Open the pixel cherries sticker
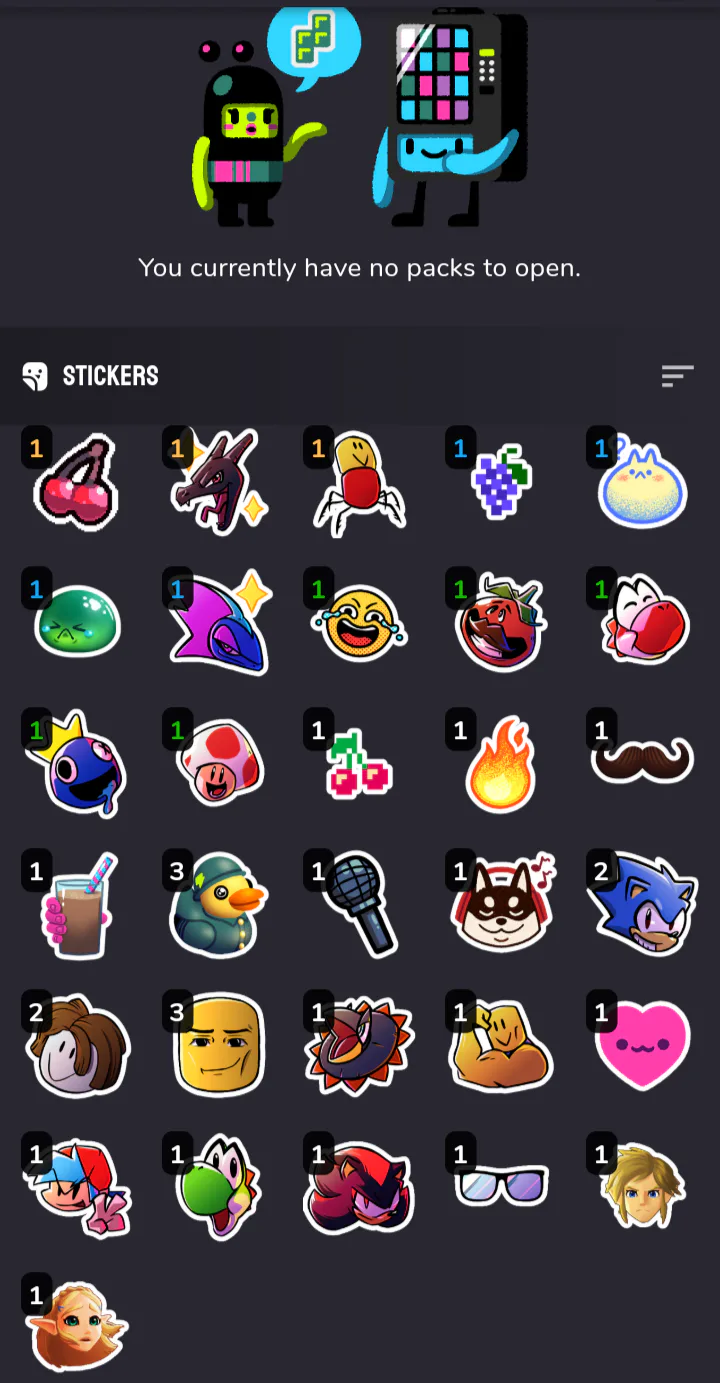This screenshot has width=720, height=1383. [x=360, y=764]
